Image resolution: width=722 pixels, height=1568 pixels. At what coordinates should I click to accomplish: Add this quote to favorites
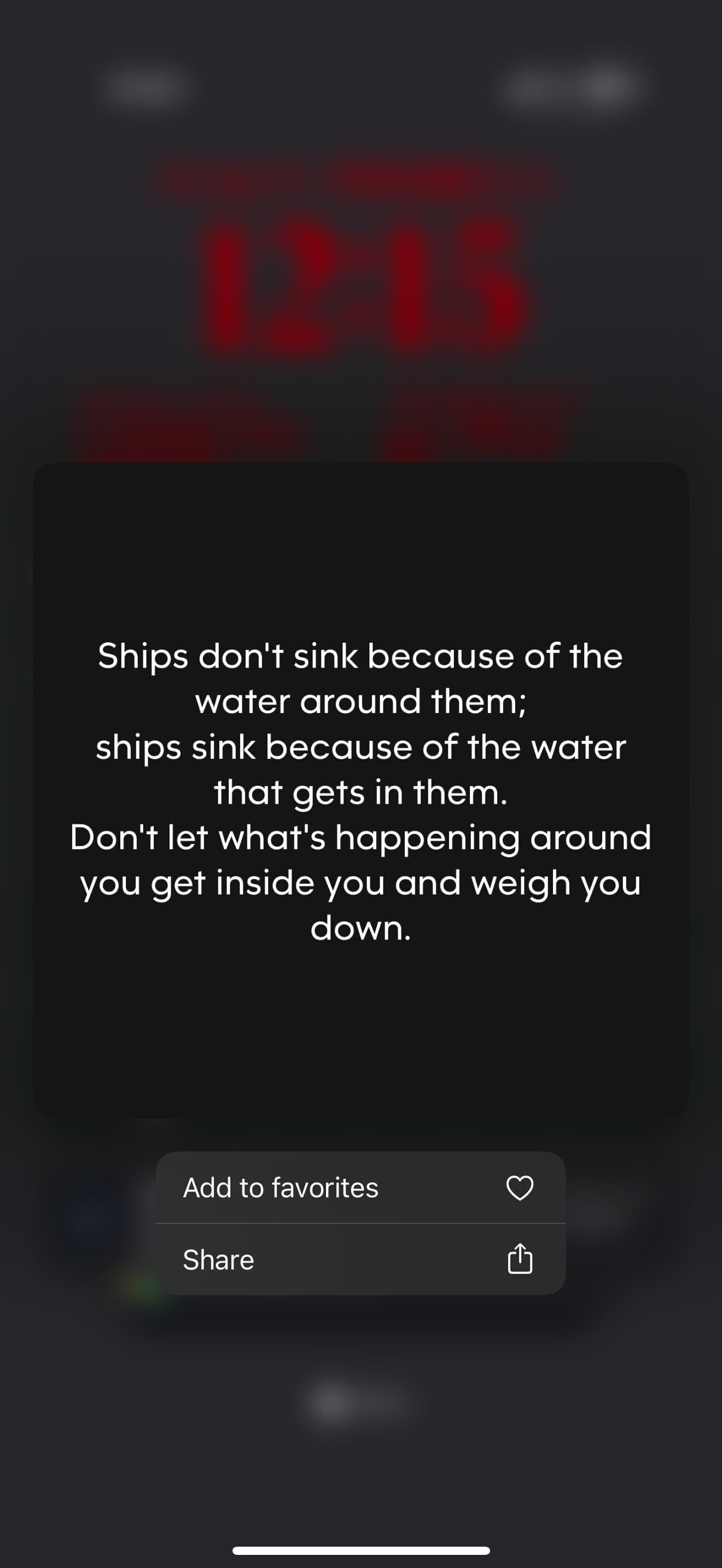coord(360,1187)
